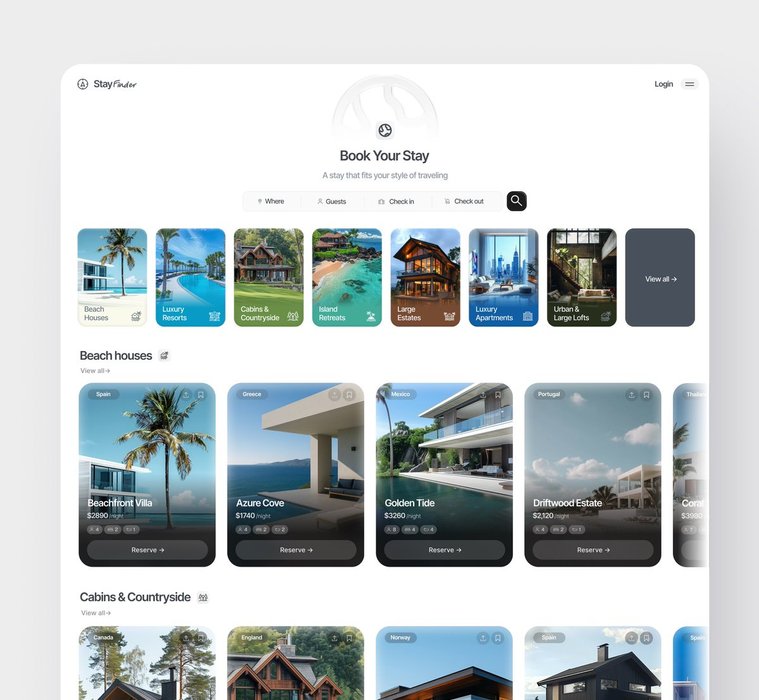Reserve the Azure Cove stay

[296, 550]
